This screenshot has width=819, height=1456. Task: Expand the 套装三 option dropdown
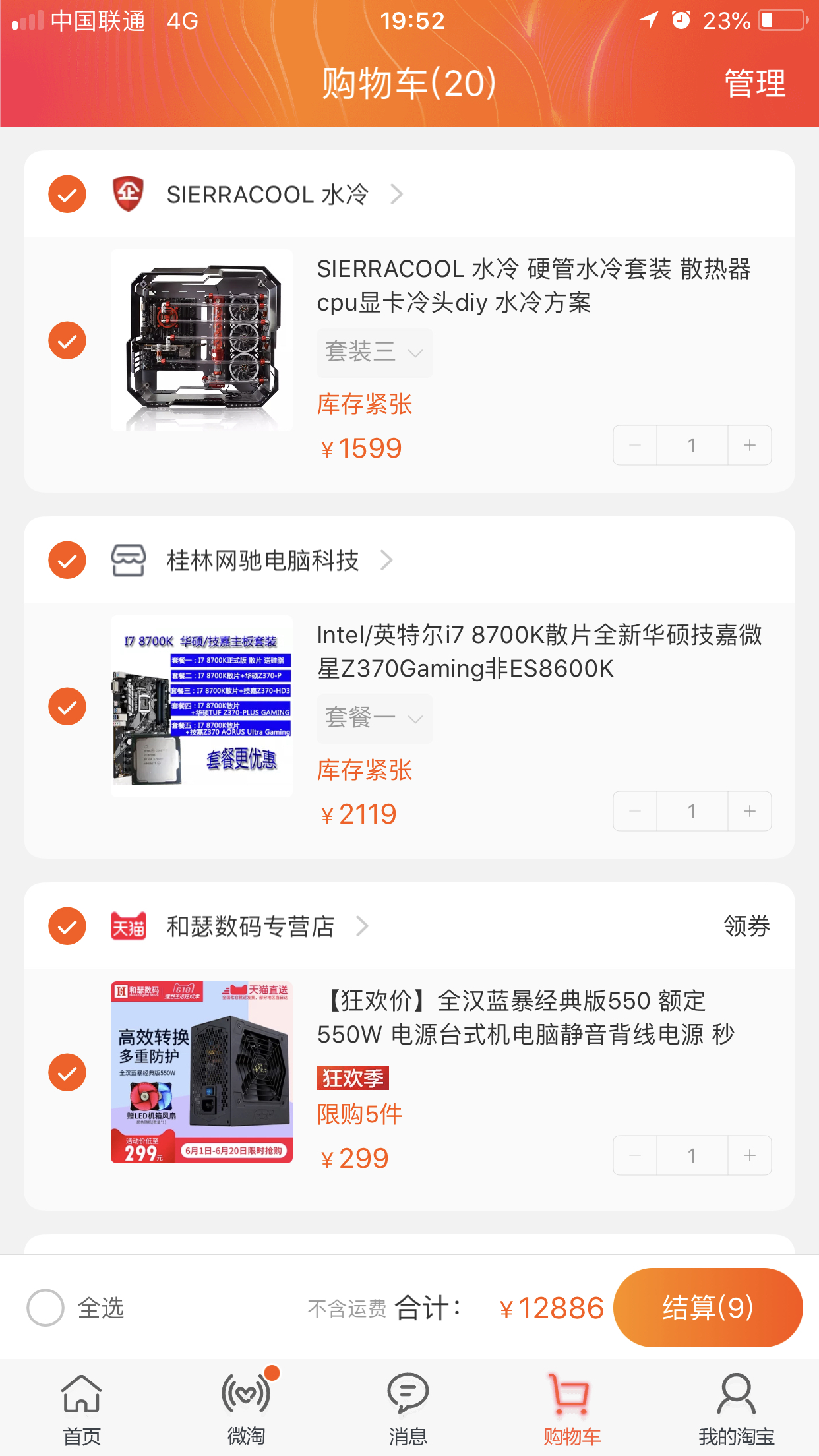[374, 352]
